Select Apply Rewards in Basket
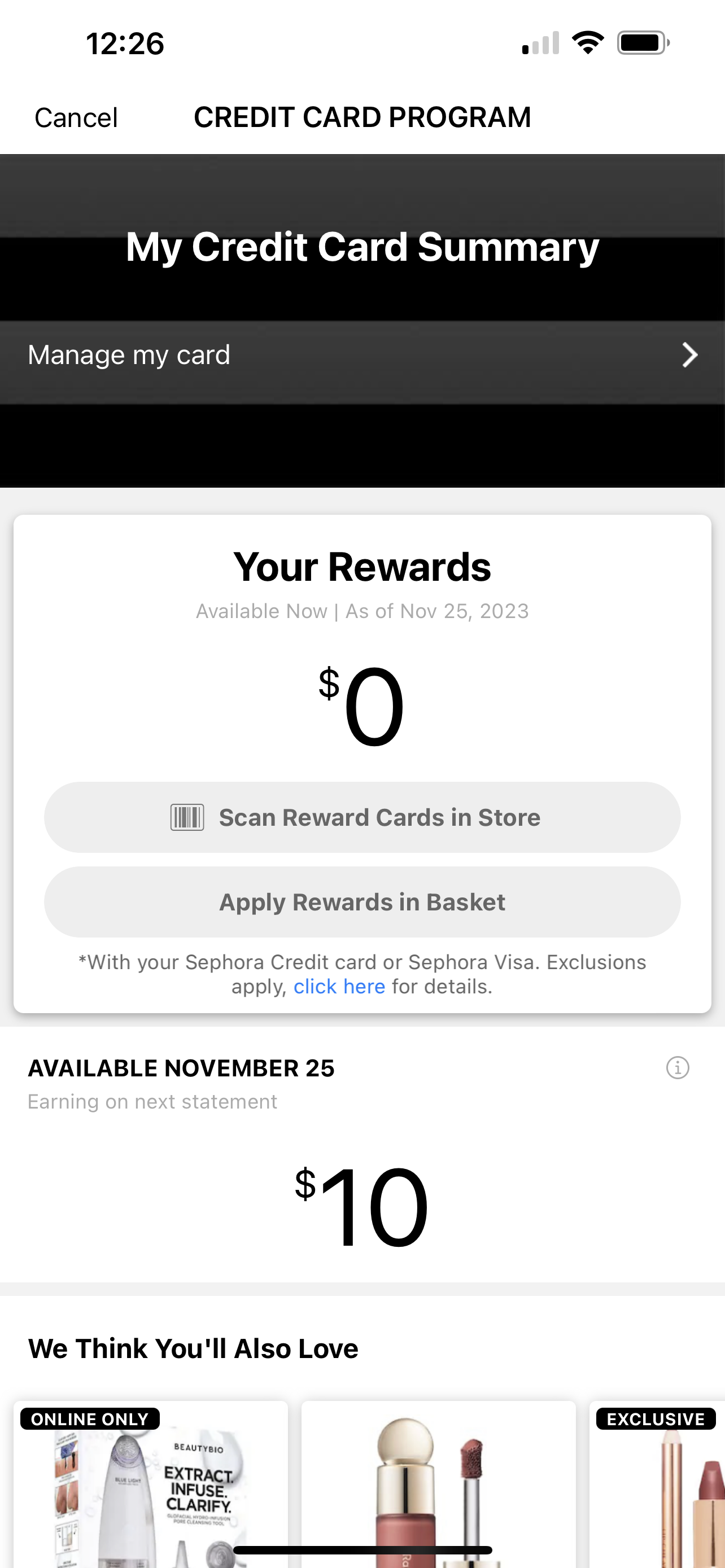 pyautogui.click(x=362, y=902)
